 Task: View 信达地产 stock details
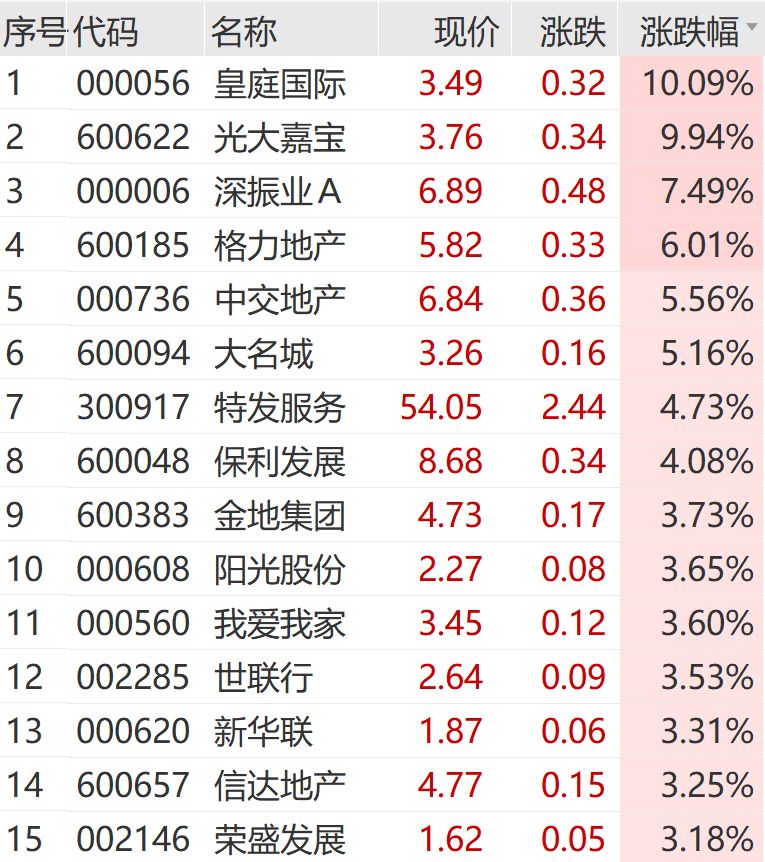coord(280,785)
